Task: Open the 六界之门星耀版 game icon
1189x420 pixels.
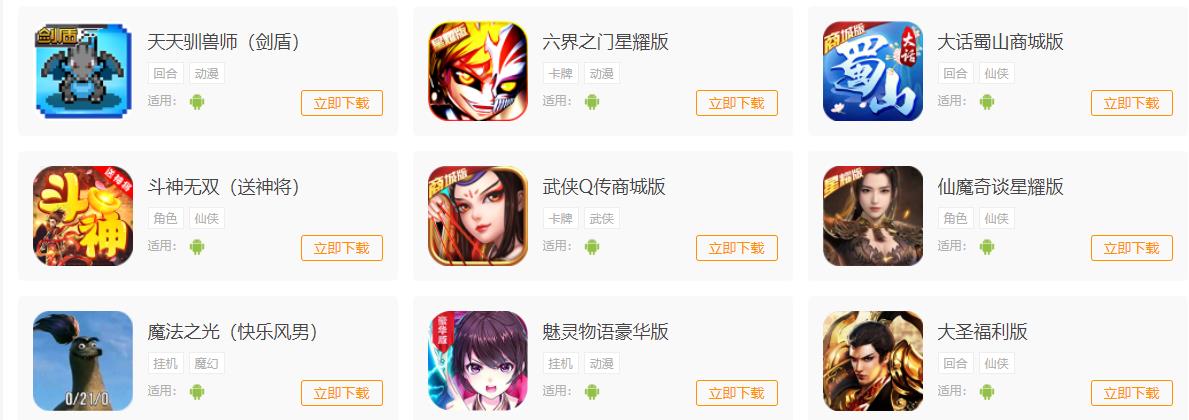Action: [x=478, y=71]
